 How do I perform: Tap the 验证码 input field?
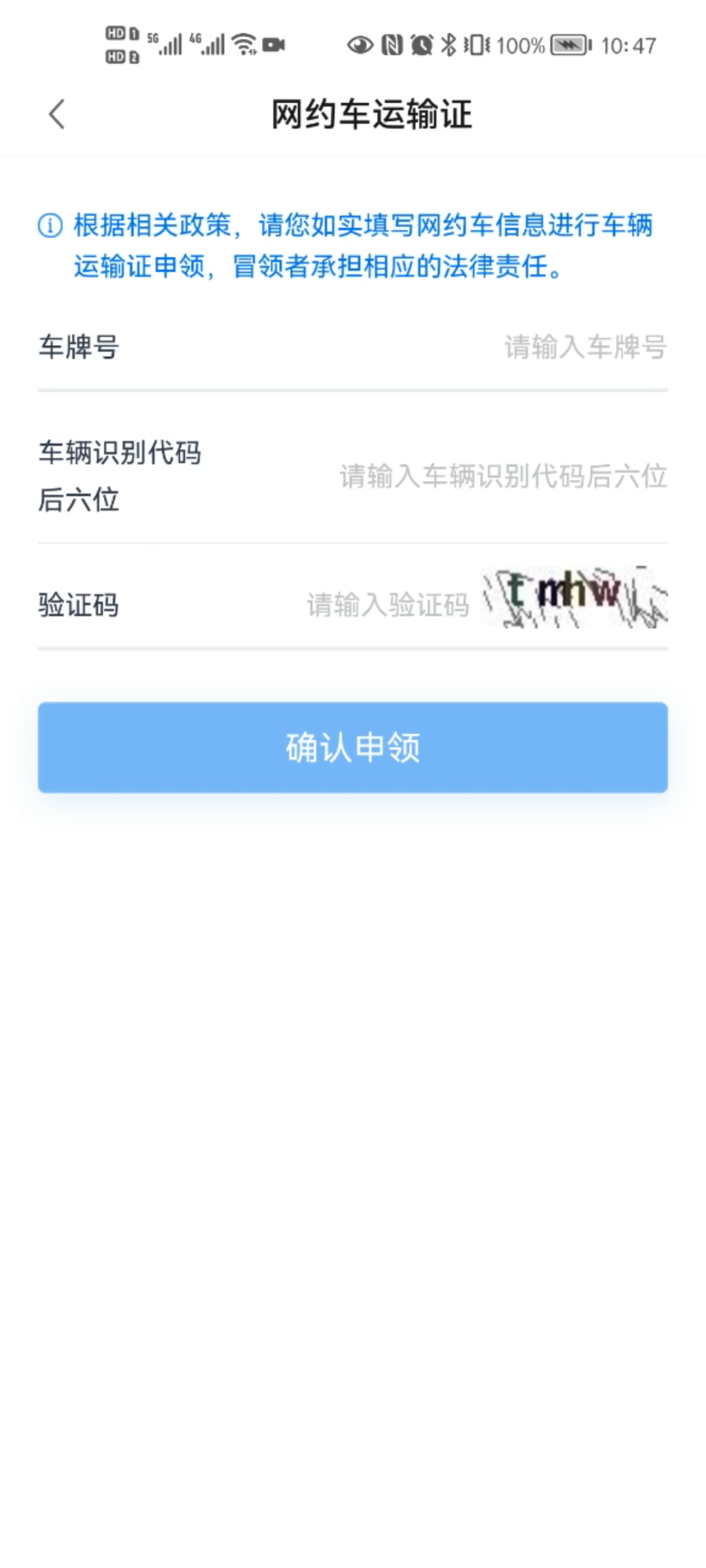pos(388,605)
